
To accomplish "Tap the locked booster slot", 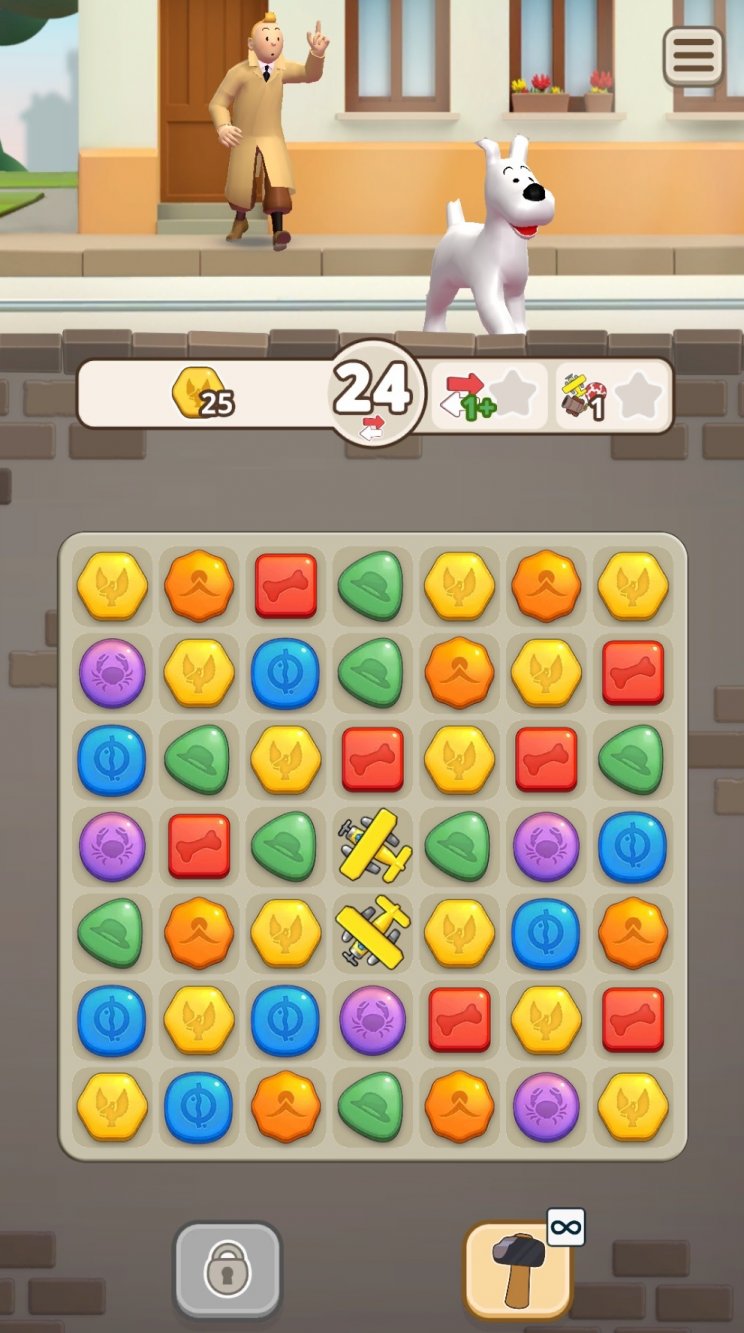I will [x=228, y=1270].
